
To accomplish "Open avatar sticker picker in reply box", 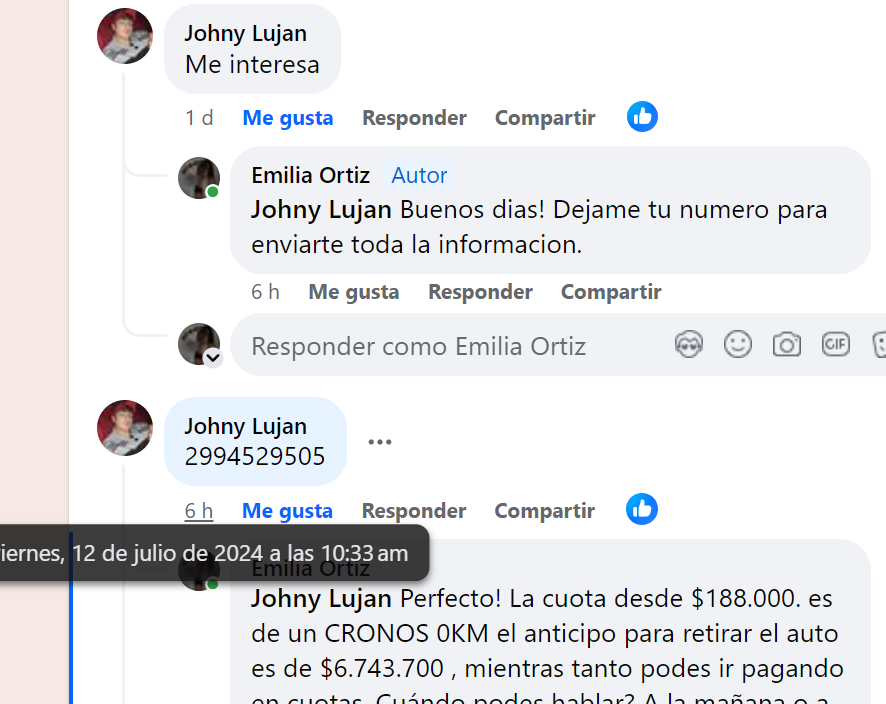I will click(x=689, y=345).
